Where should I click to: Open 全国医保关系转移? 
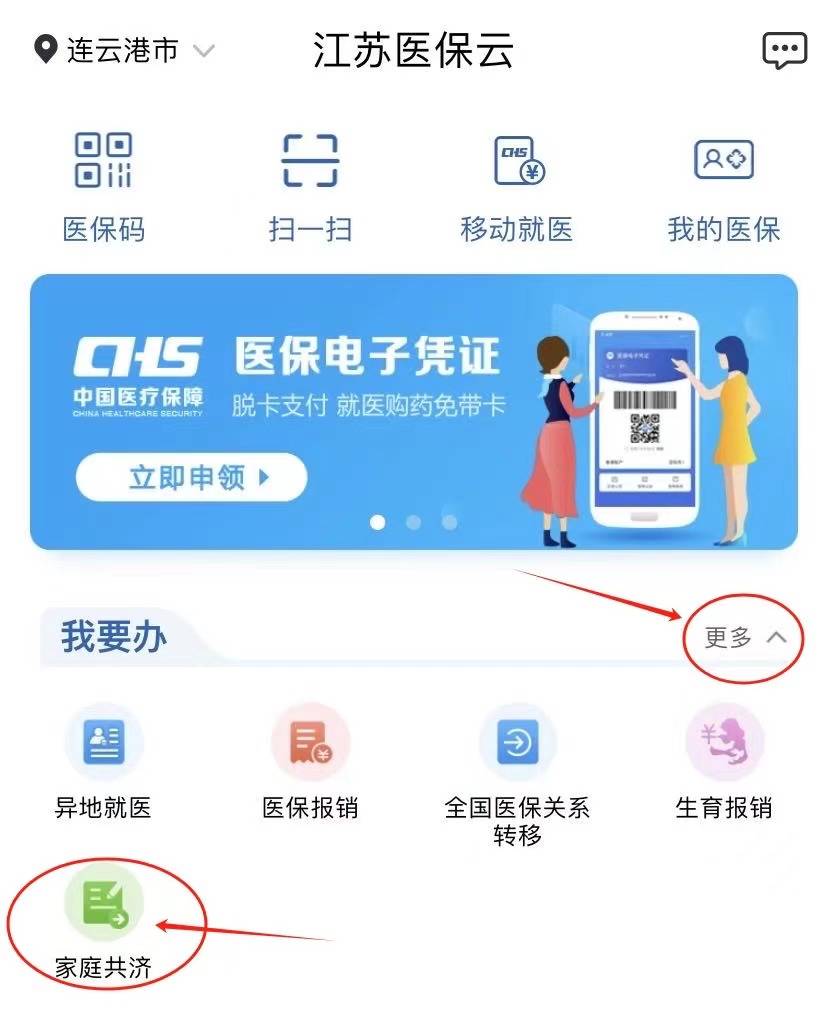click(517, 770)
